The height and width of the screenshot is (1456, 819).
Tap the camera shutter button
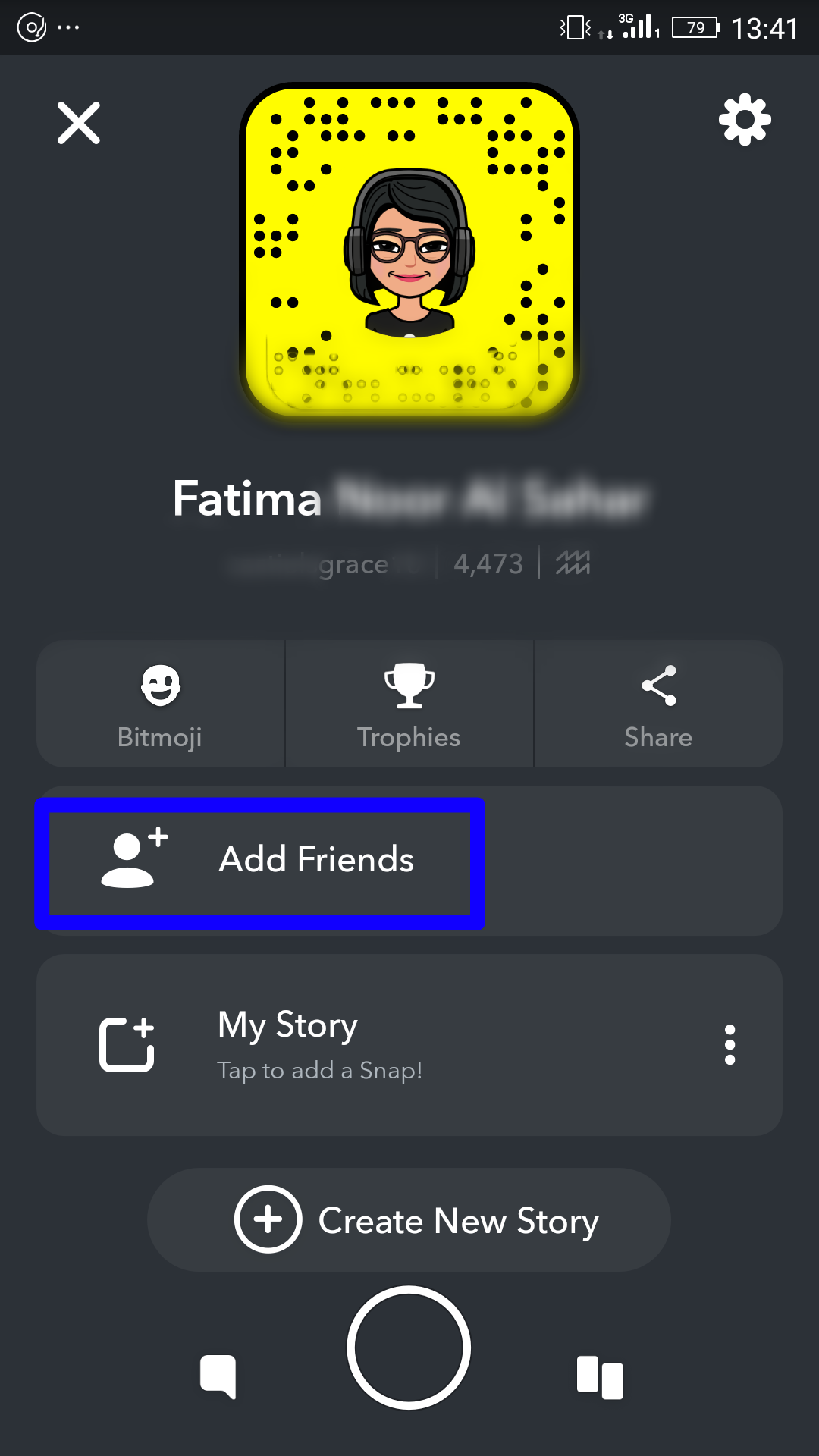pyautogui.click(x=409, y=1348)
